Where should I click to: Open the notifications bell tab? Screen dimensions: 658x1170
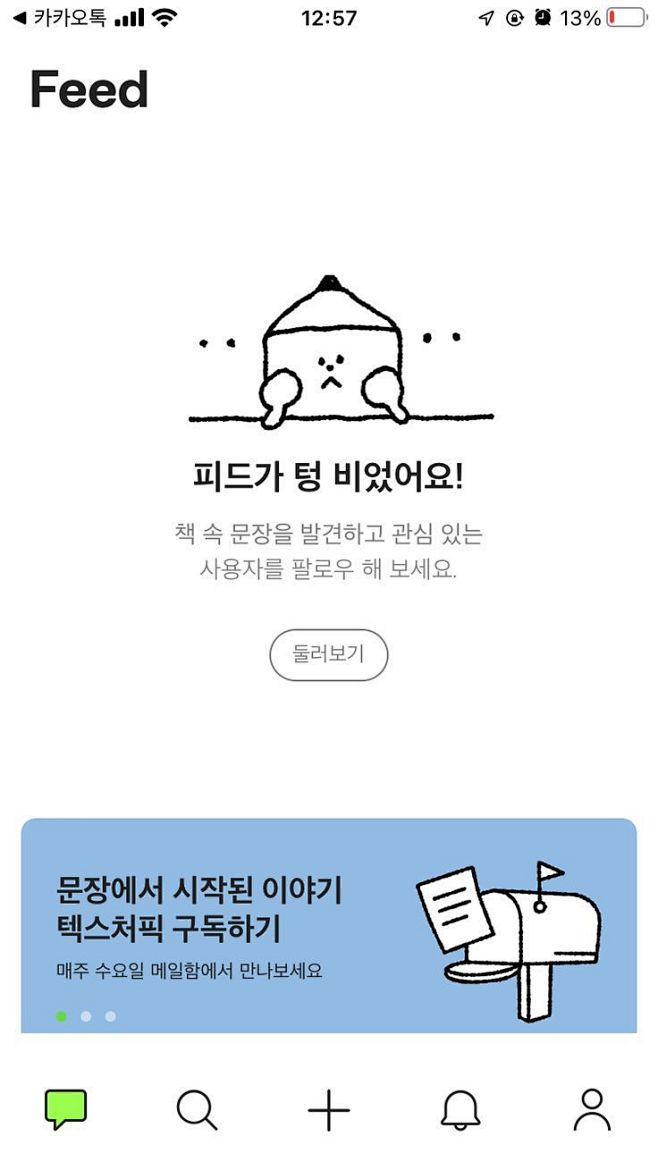click(460, 1110)
